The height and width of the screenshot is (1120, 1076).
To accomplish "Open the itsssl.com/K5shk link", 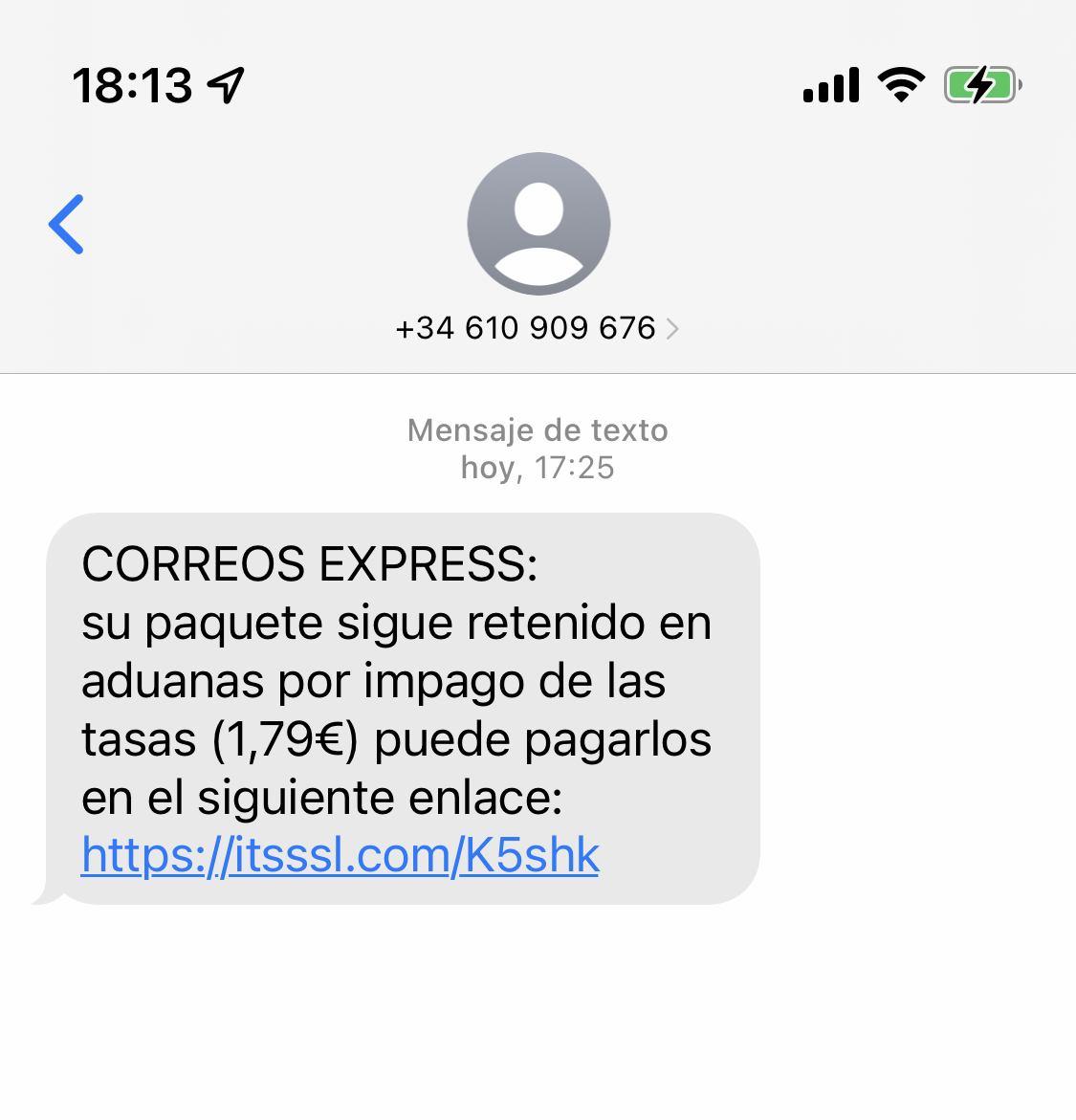I will click(x=340, y=855).
